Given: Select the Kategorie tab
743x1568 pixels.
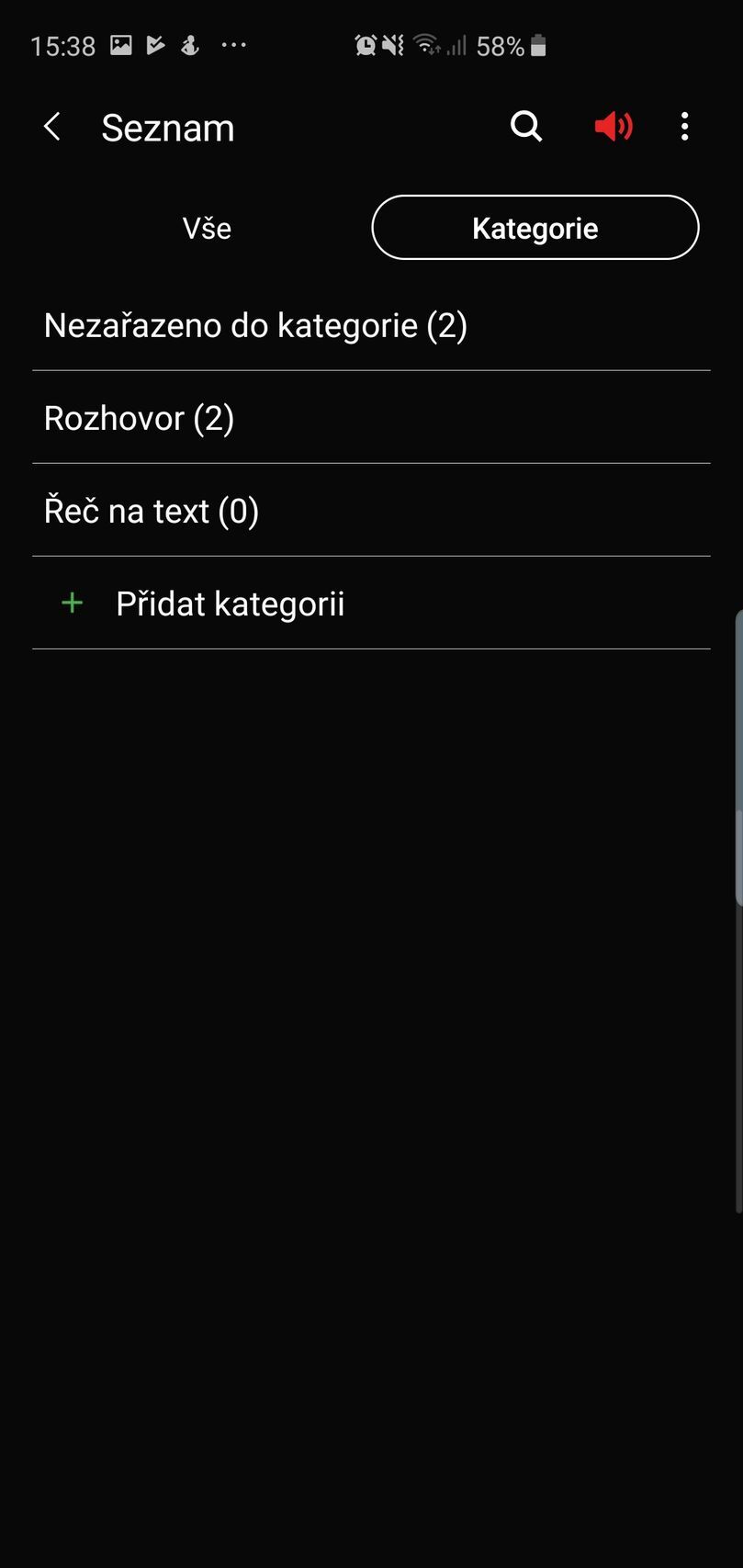Looking at the screenshot, I should [x=535, y=227].
